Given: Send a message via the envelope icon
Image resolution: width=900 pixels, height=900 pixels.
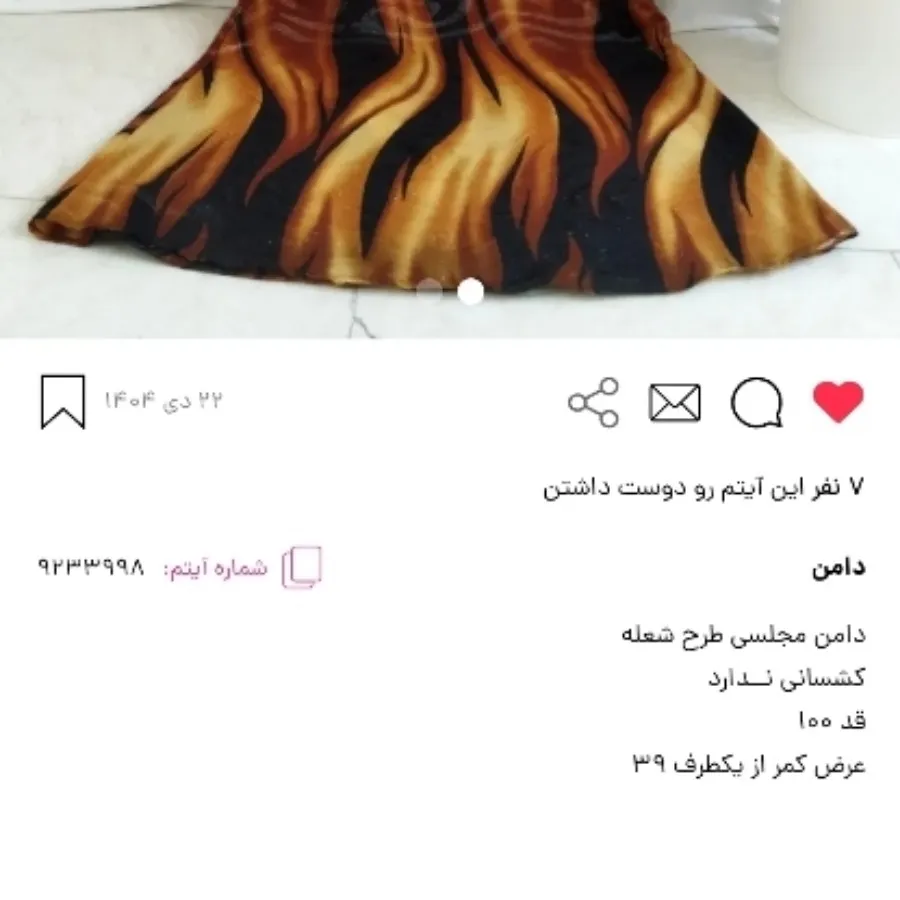Looking at the screenshot, I should click(x=675, y=403).
